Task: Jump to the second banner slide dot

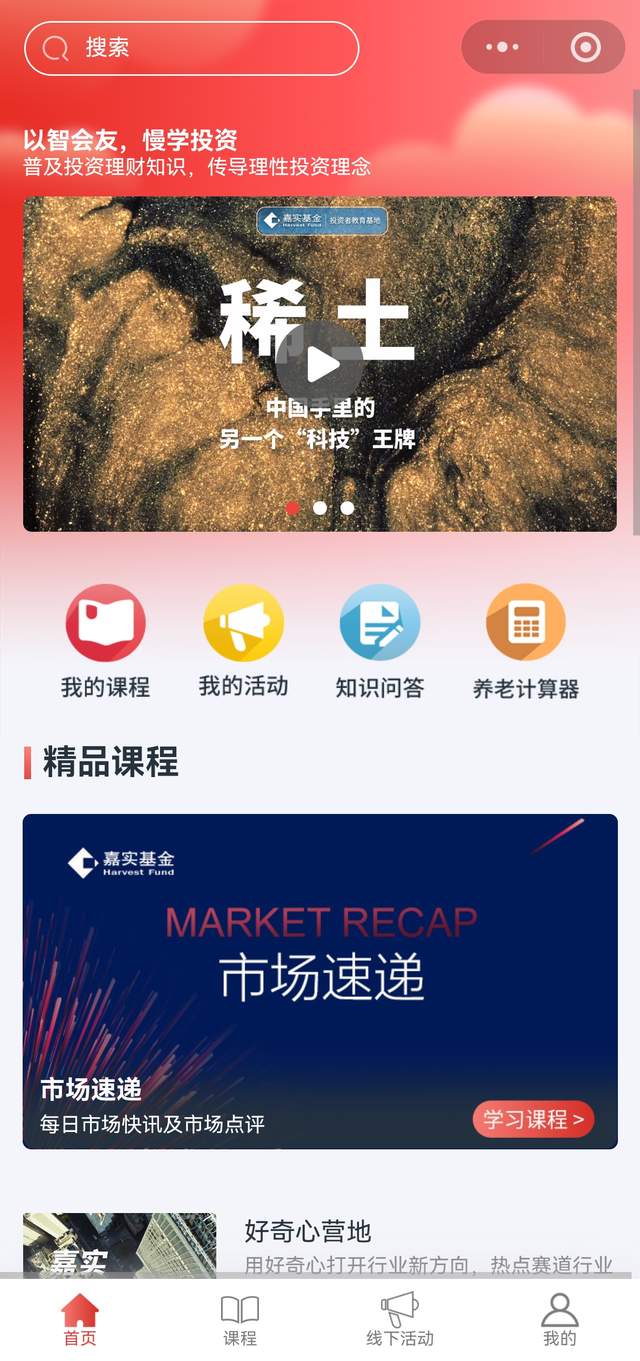Action: [320, 508]
